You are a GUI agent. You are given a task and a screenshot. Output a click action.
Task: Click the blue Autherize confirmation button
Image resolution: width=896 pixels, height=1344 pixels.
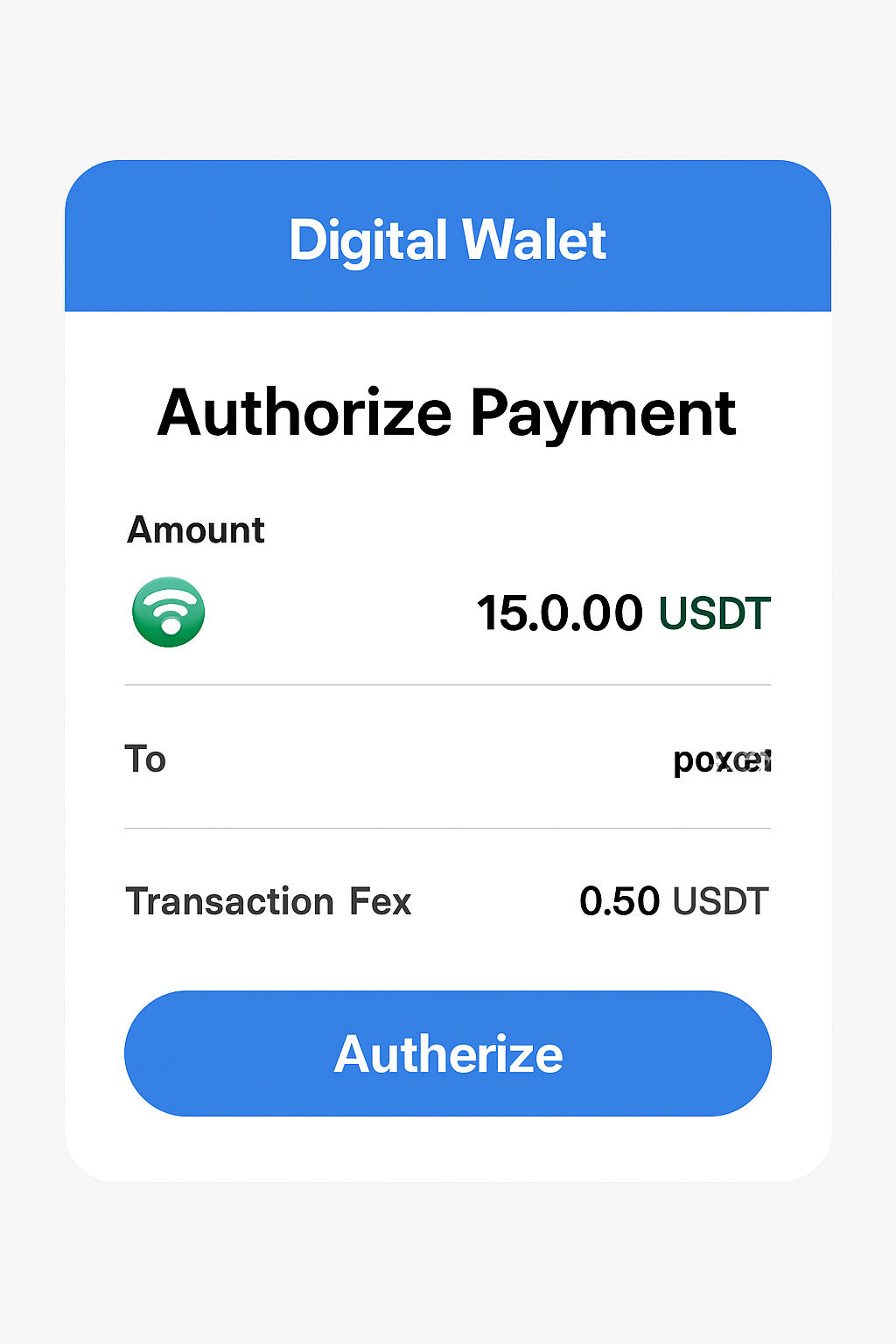448,1053
